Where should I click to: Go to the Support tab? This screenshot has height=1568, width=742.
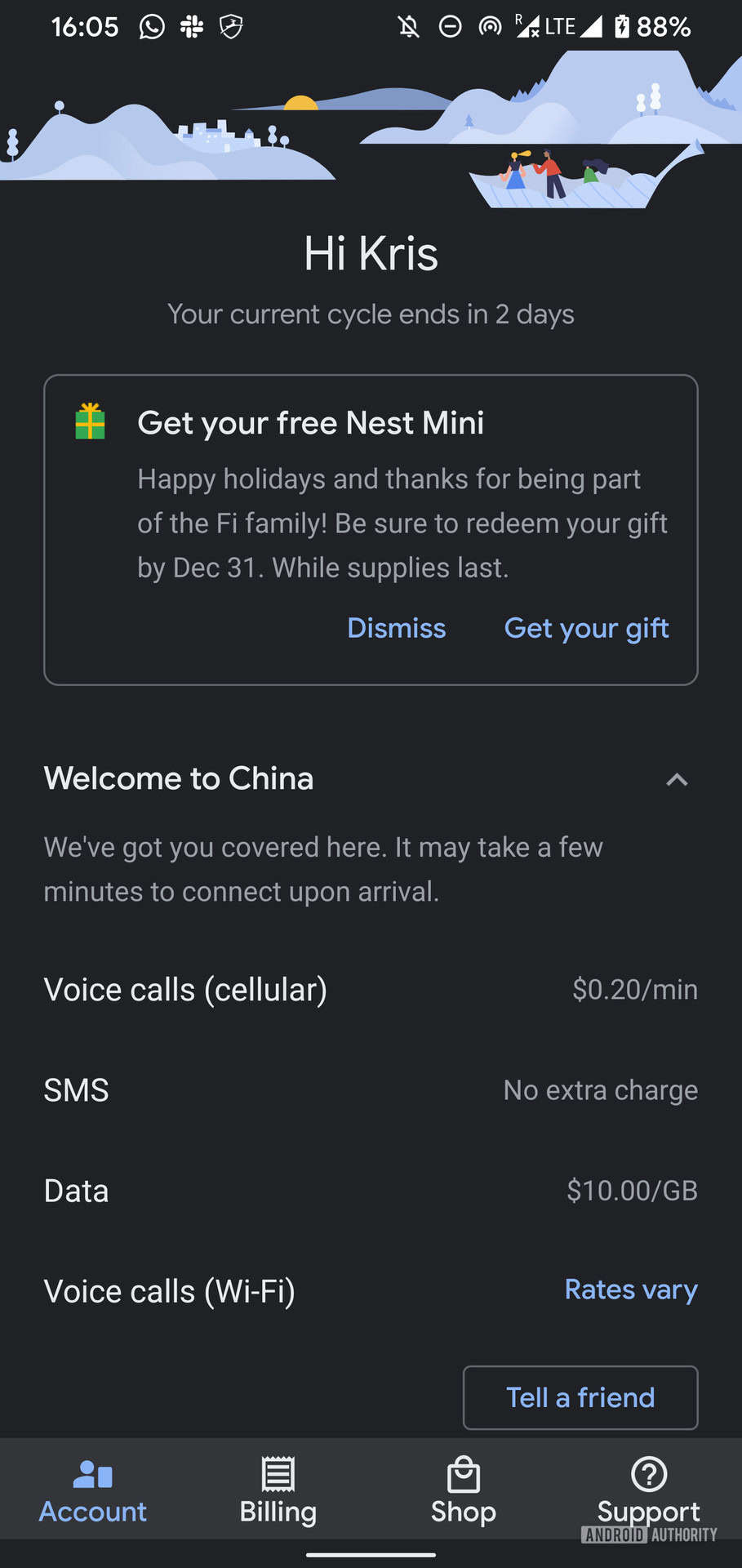648,1490
